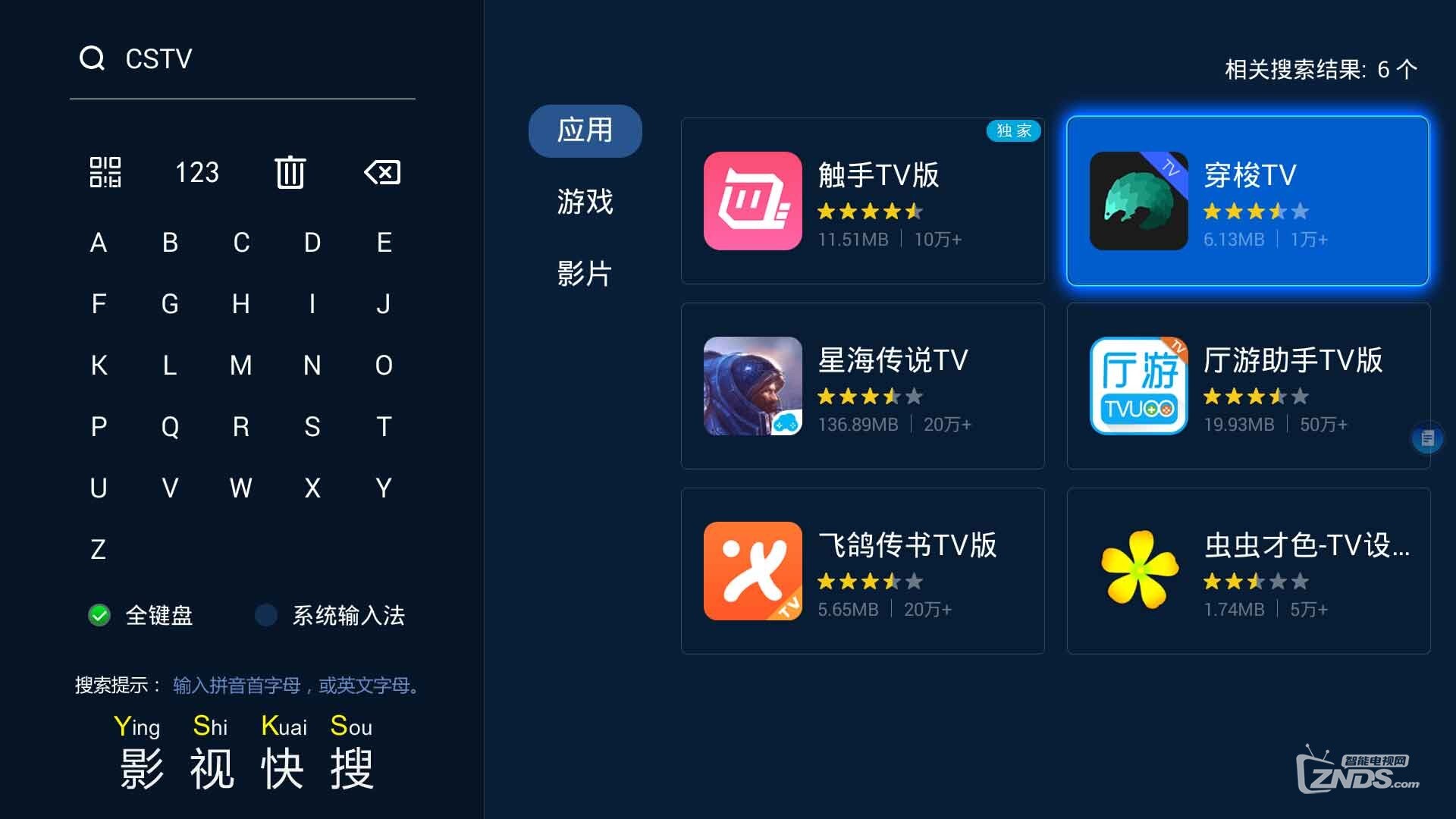Open 飞鸽传书TV版 app card
The height and width of the screenshot is (819, 1456).
(x=862, y=571)
